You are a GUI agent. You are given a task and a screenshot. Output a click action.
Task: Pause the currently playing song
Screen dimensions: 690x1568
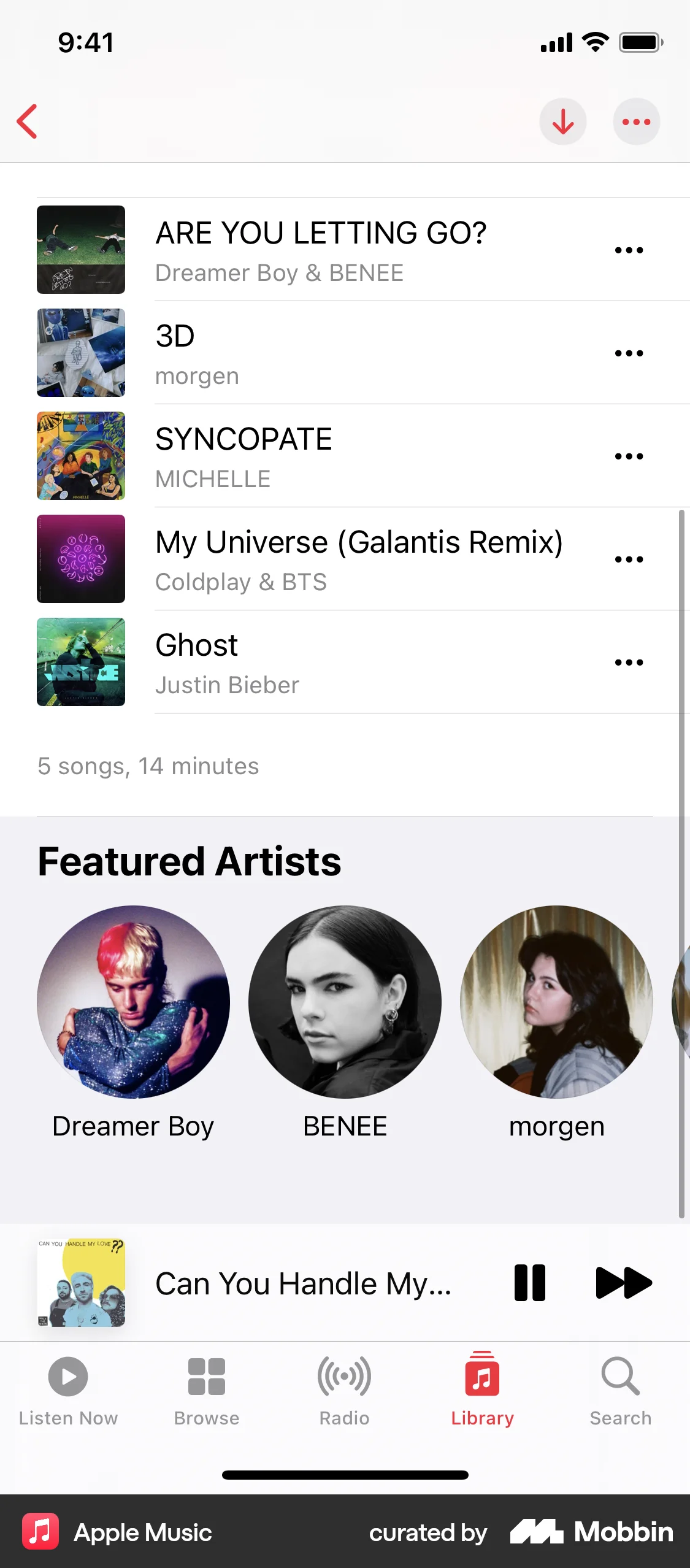point(529,1282)
